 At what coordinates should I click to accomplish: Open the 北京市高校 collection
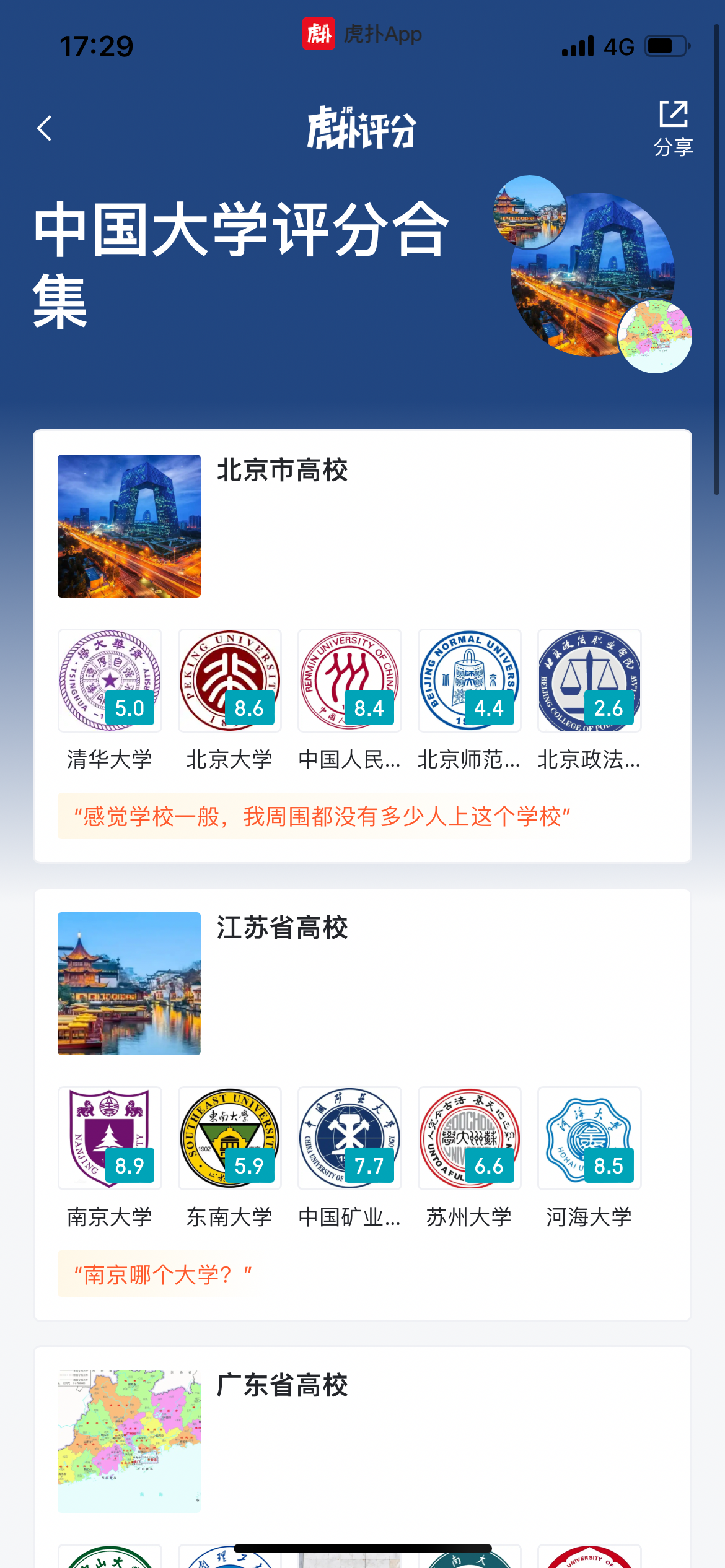point(282,470)
